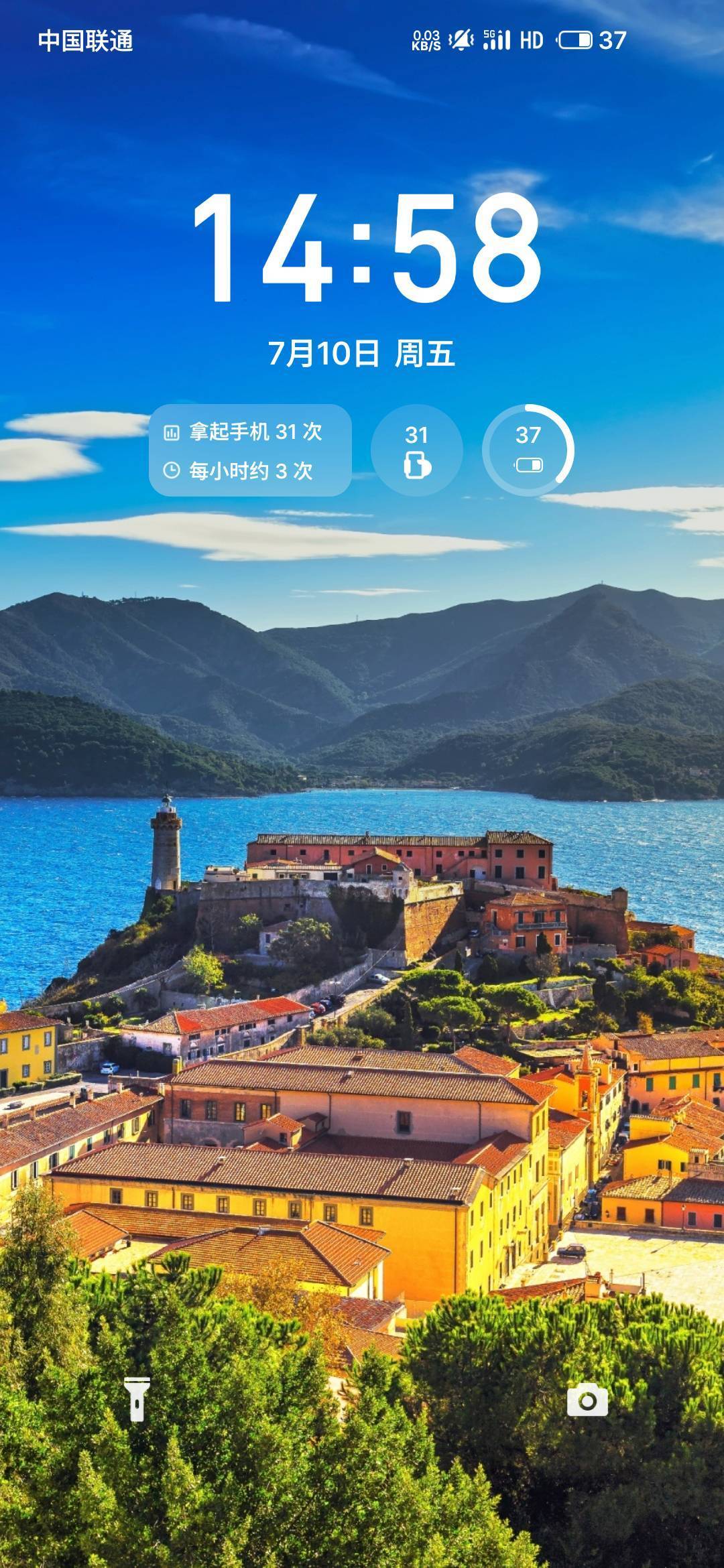Turn on the flashlight shortcut
The width and height of the screenshot is (724, 1568).
coord(137,1399)
